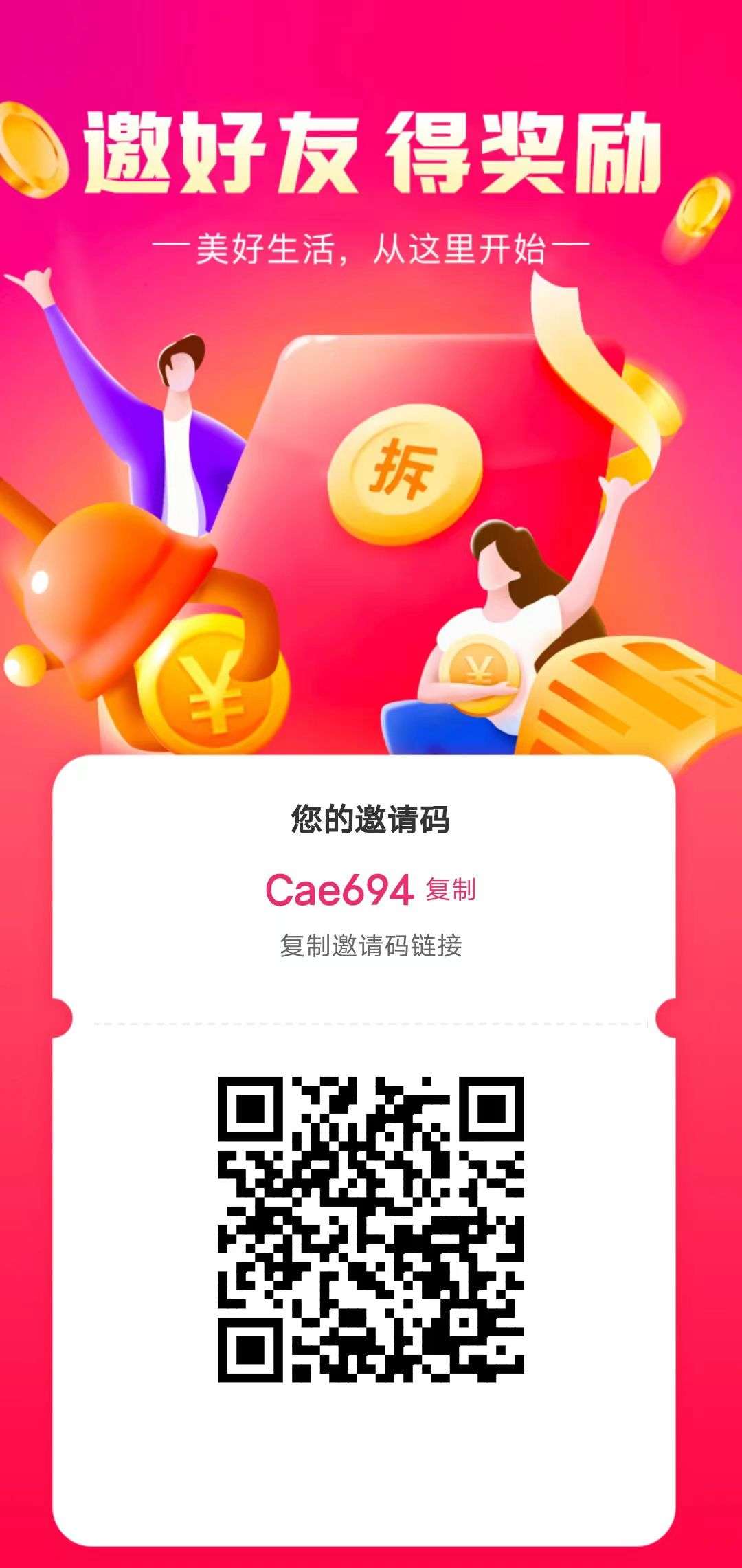Copy the invite code Cae694
This screenshot has width=742, height=1568.
(450, 889)
